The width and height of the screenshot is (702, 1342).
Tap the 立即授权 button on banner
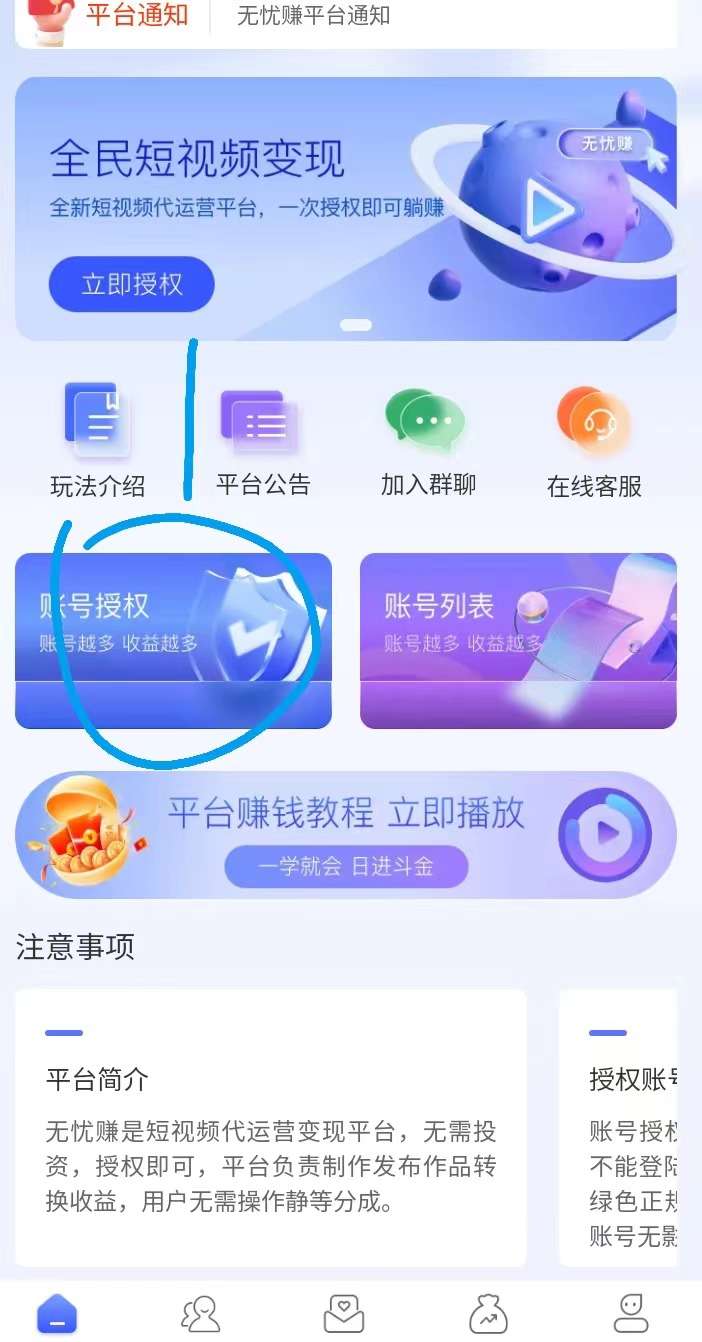click(131, 284)
